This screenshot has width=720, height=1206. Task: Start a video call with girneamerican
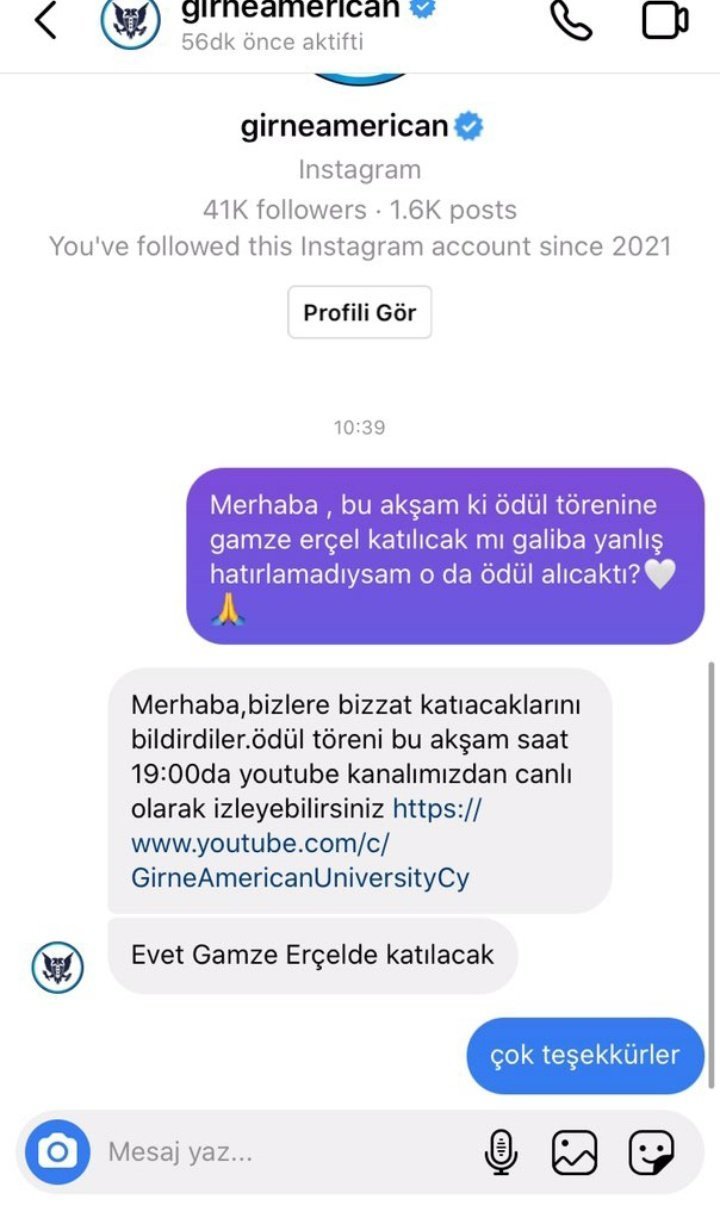tap(665, 20)
